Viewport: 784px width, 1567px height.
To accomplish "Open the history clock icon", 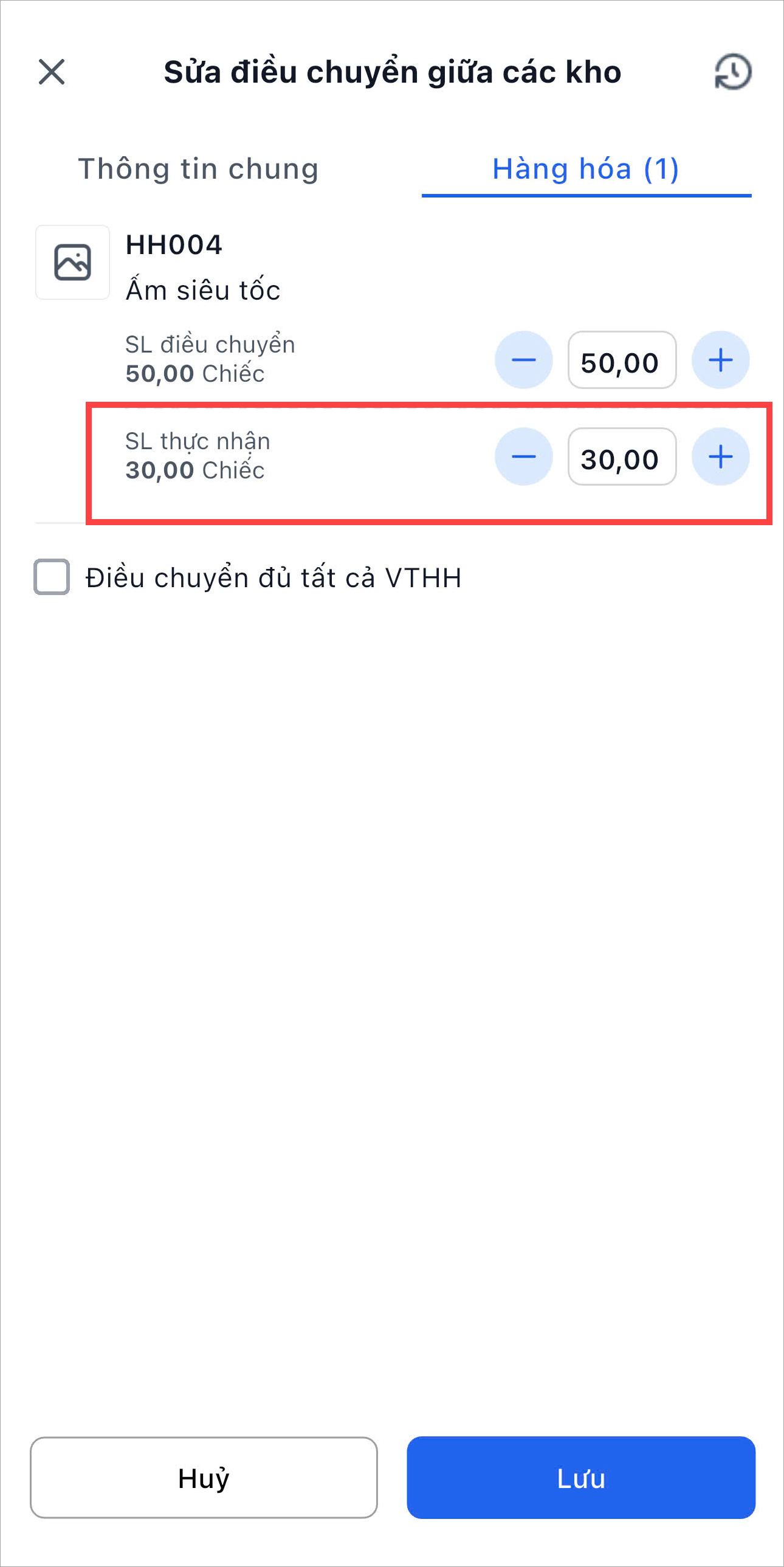I will click(x=732, y=72).
